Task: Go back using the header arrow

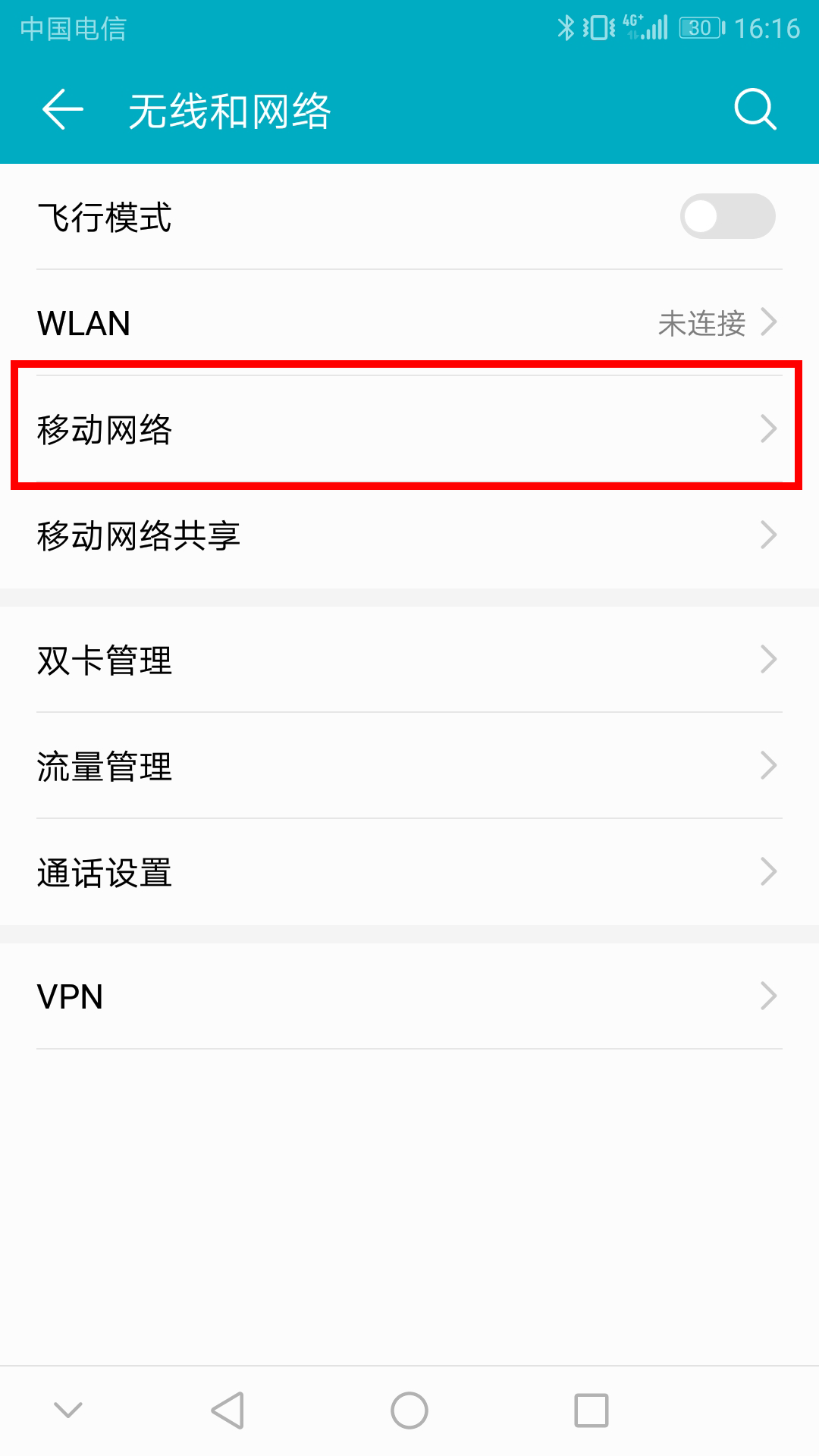Action: pos(63,110)
